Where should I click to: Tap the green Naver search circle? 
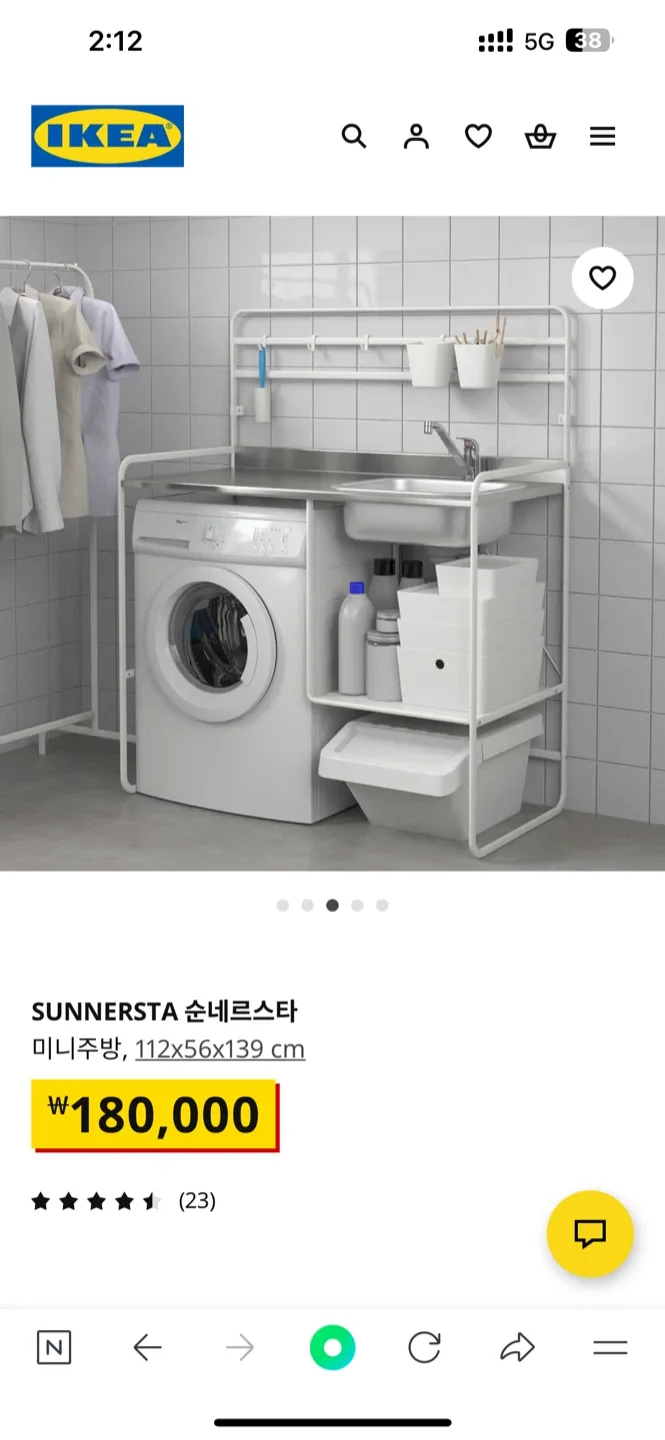(332, 1348)
